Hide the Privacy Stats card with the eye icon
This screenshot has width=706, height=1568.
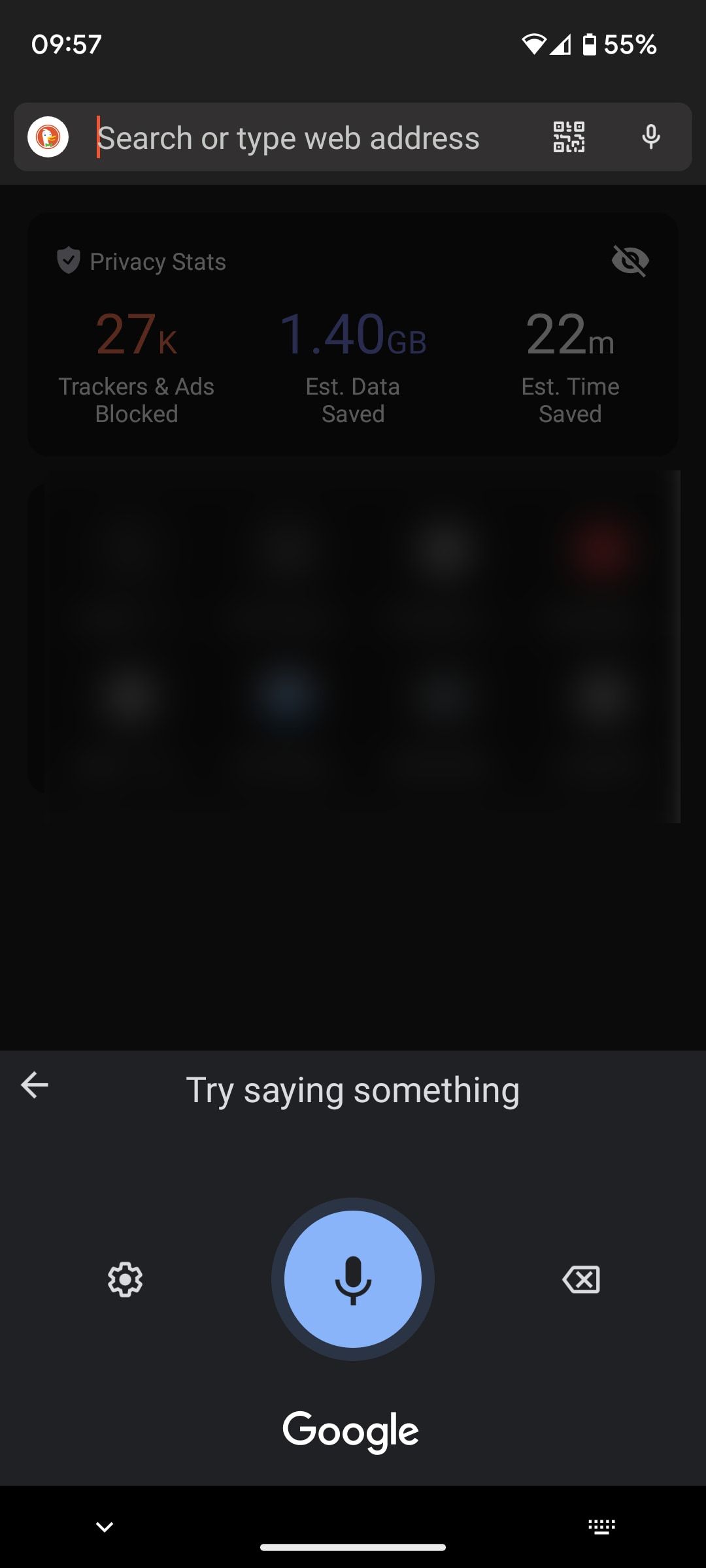(x=630, y=261)
